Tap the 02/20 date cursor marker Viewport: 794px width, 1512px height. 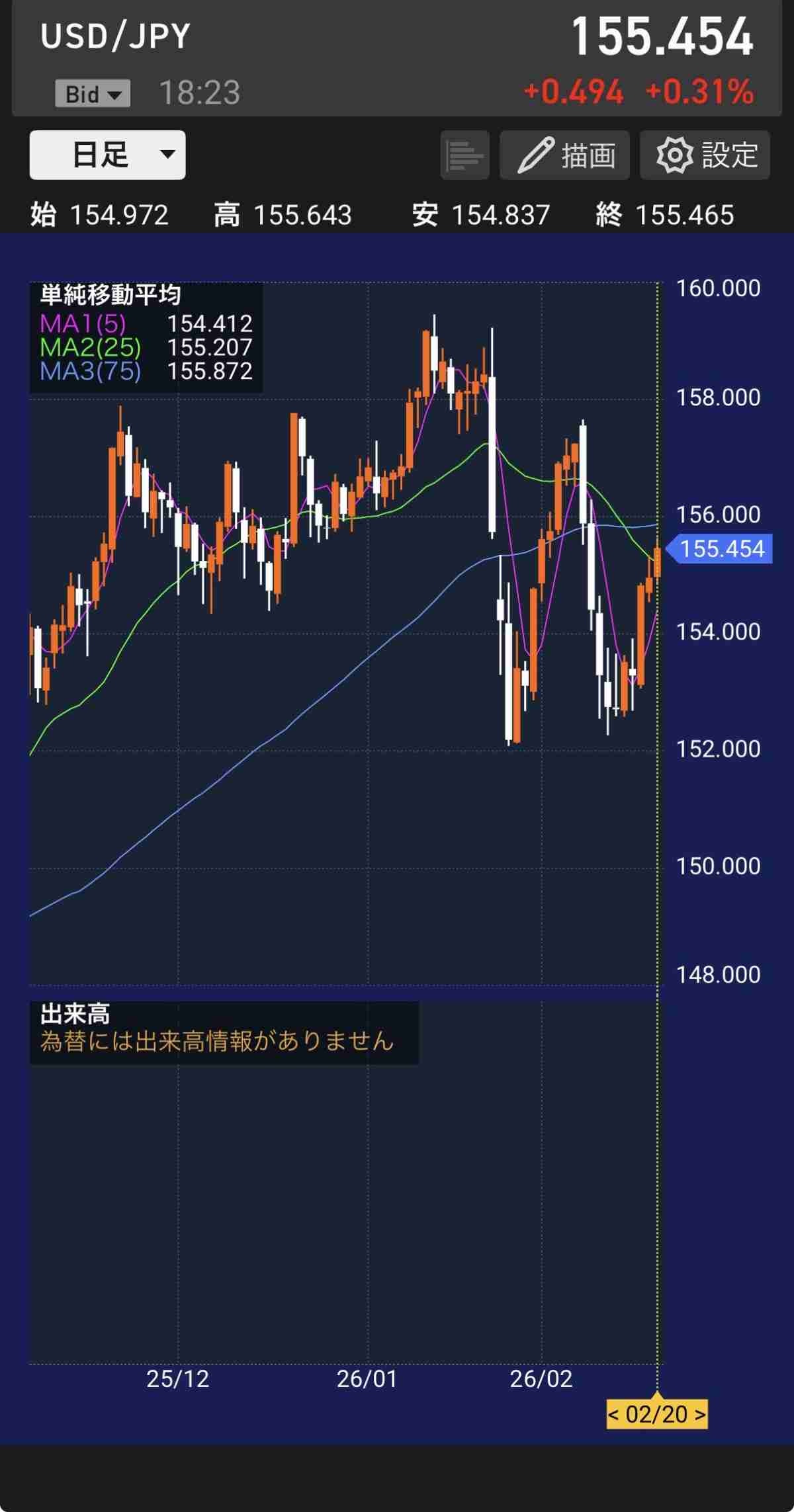point(656,1415)
